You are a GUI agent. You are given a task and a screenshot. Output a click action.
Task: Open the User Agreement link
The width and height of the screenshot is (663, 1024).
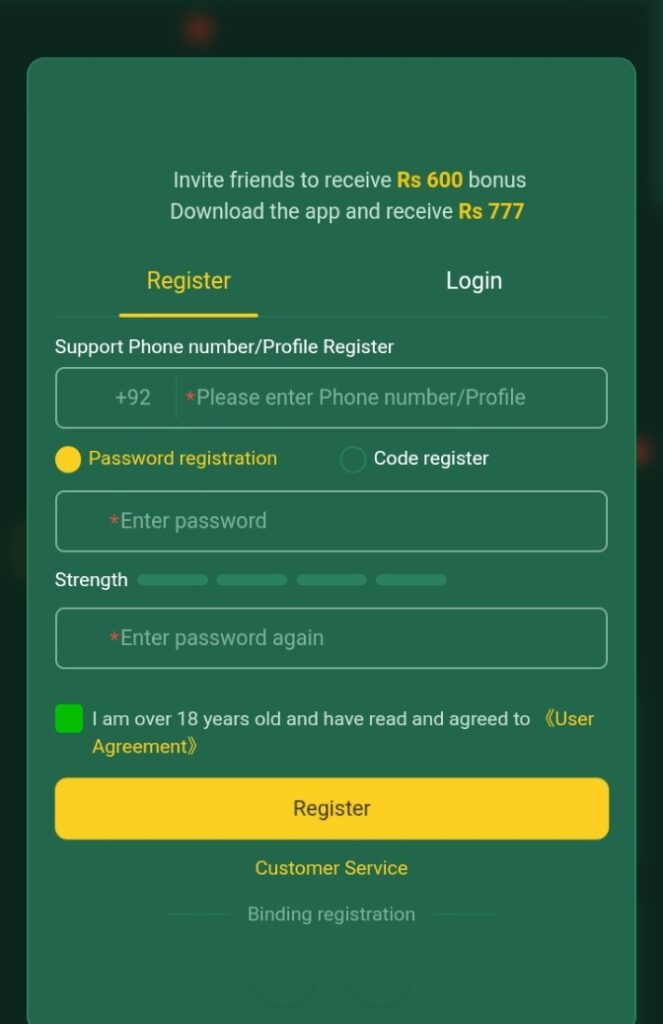tap(569, 719)
